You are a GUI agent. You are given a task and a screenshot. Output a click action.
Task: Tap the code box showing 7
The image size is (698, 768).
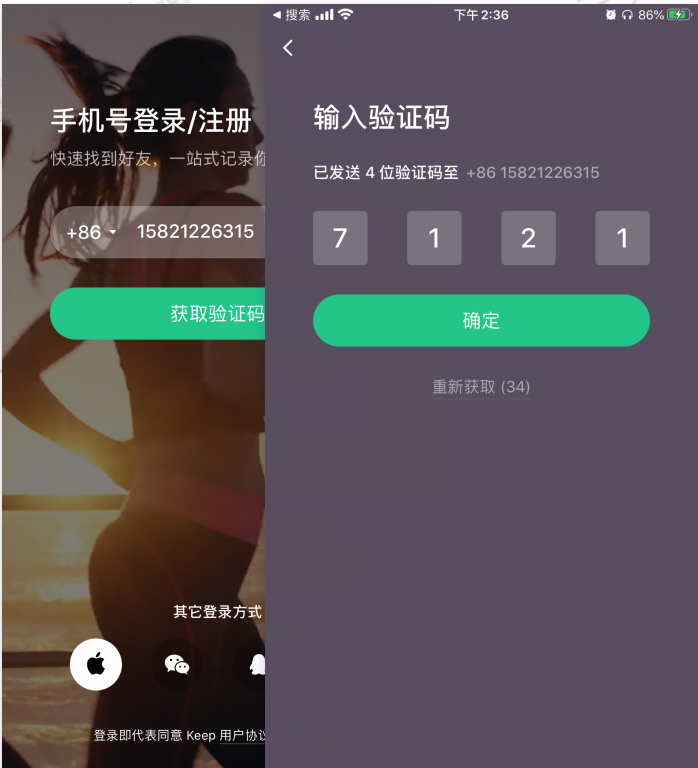[340, 238]
